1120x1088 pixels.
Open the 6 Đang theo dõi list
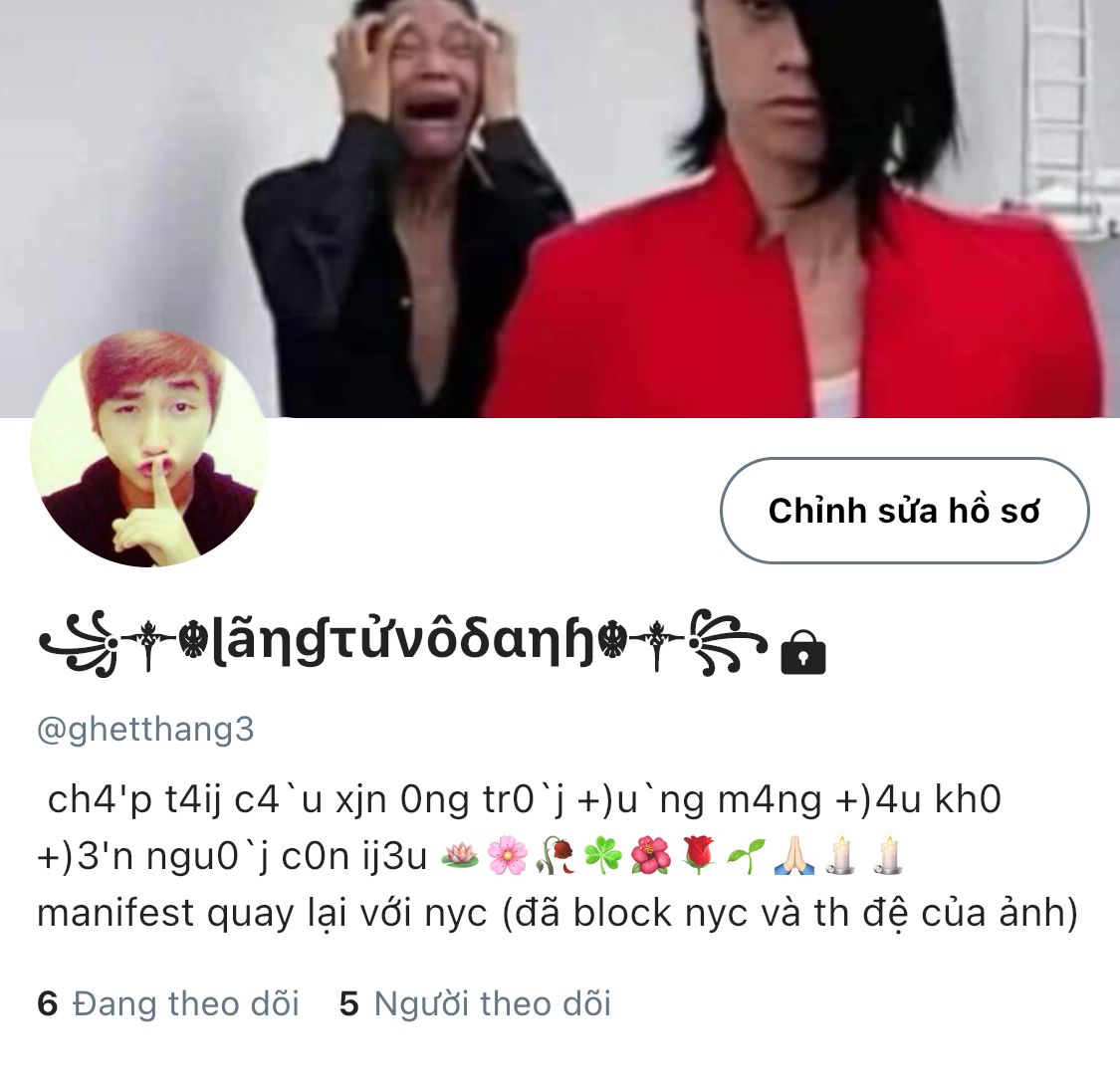(x=168, y=1003)
